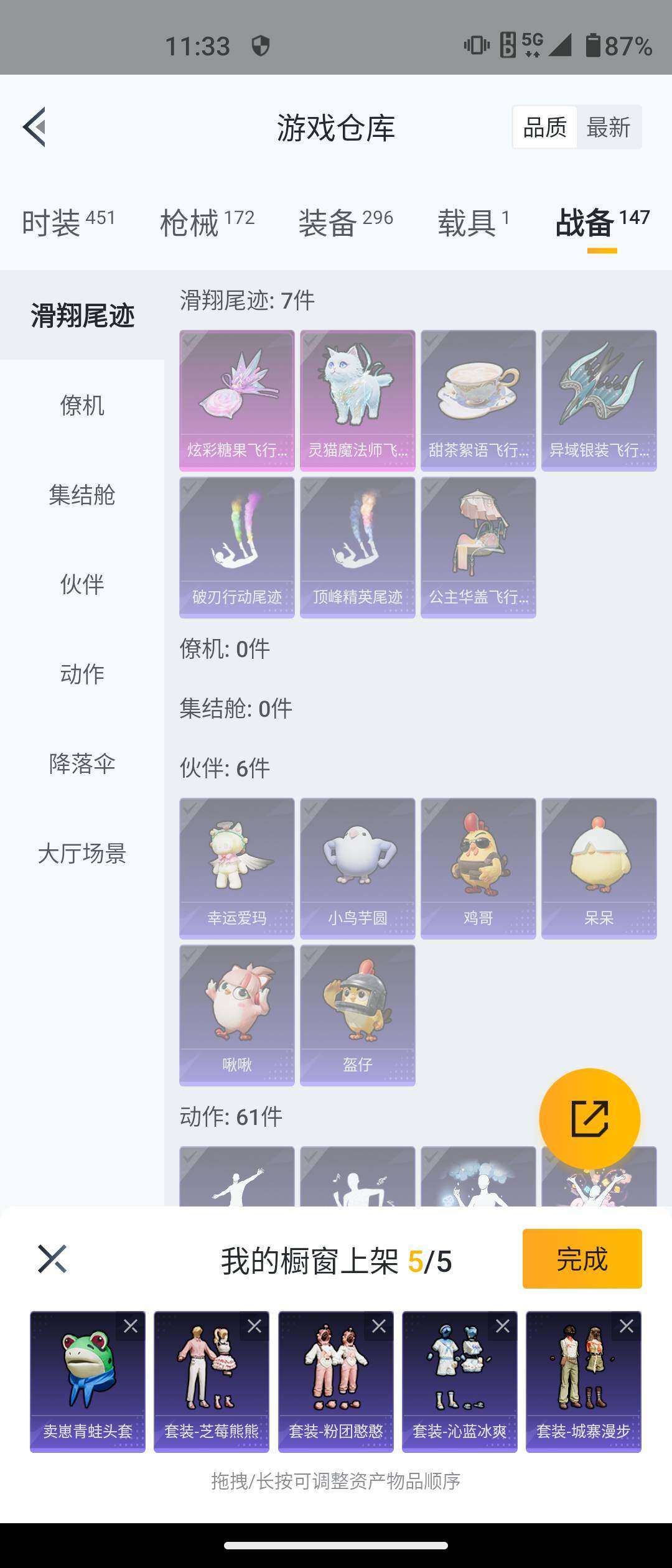Tap the orange share floating button
672x1568 pixels.
coord(589,1119)
